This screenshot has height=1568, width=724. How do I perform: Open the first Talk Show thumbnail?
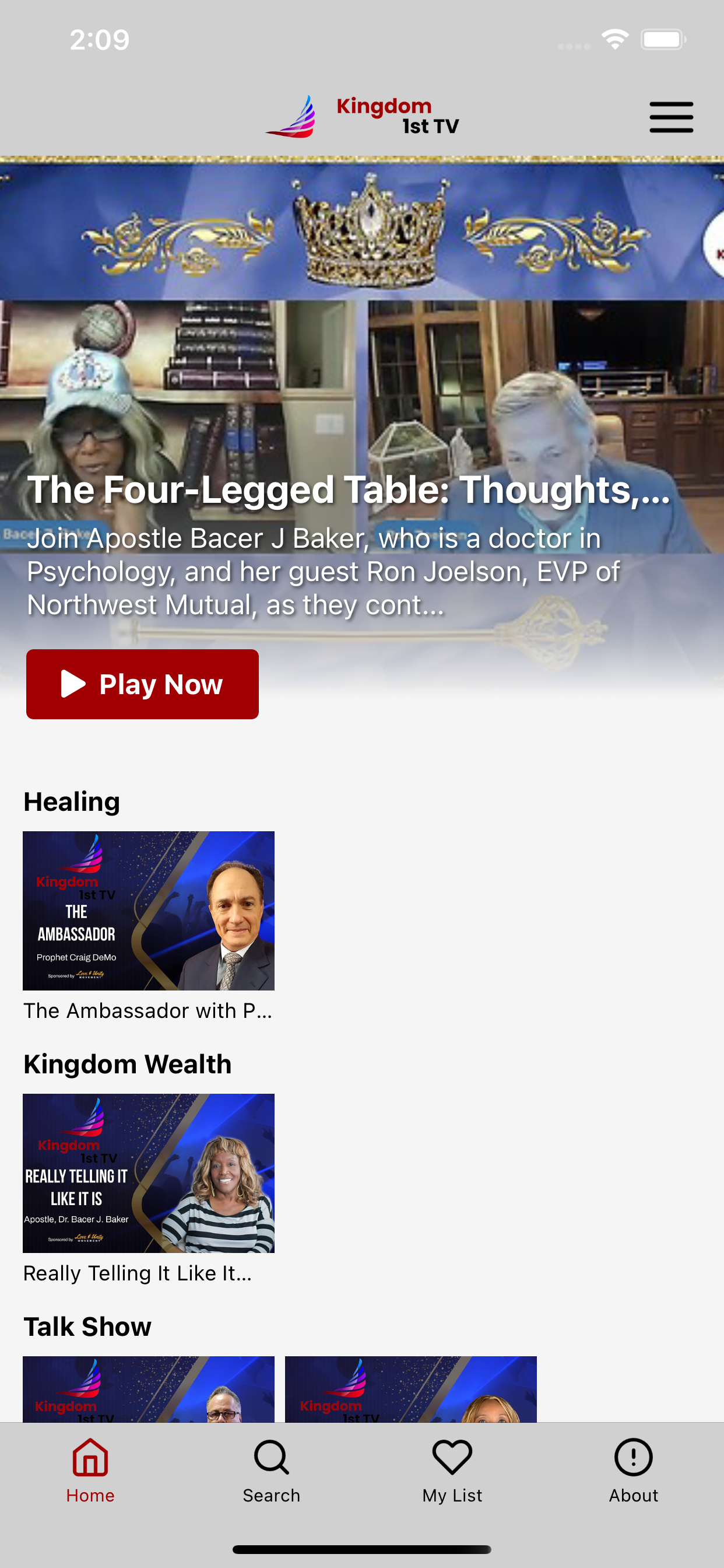149,1389
